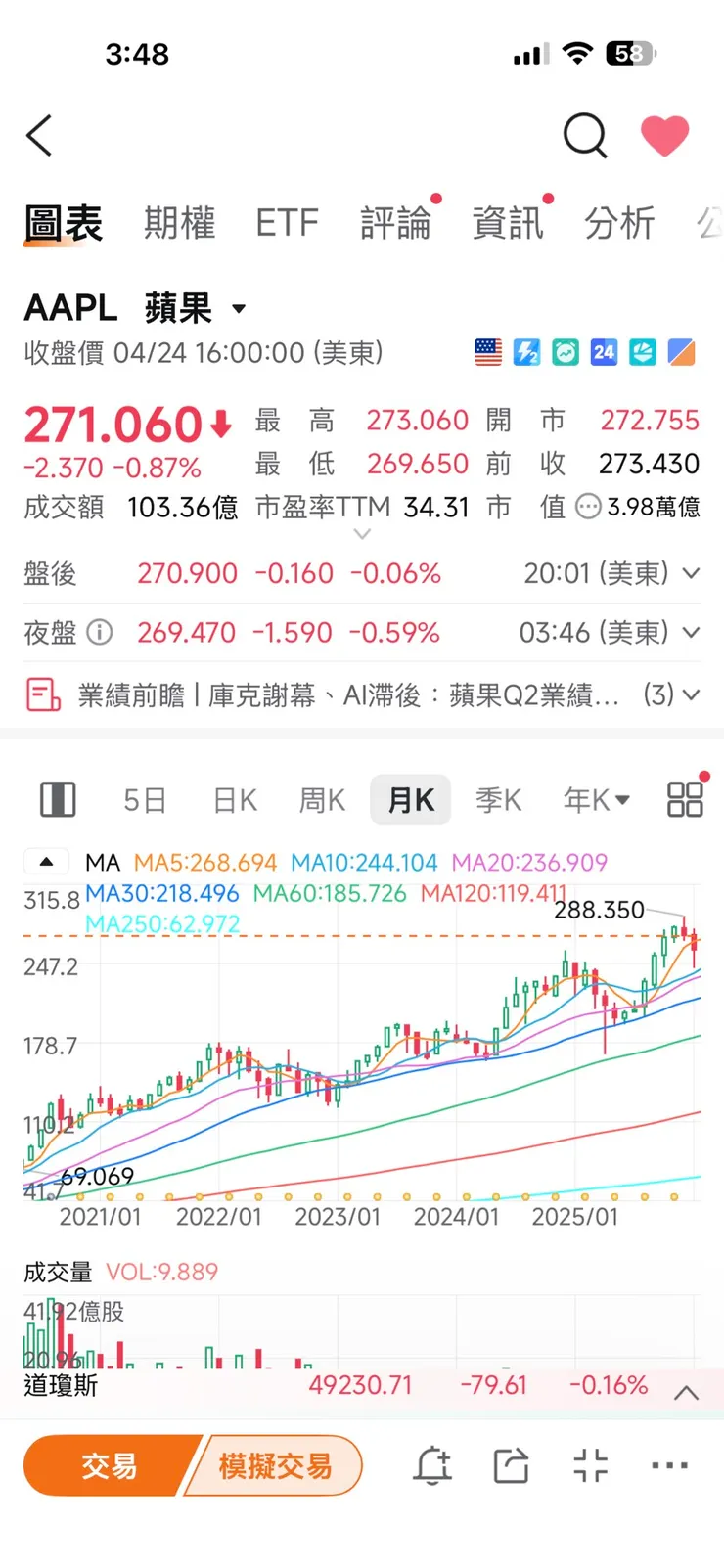Share the AAPL chart via share icon
The height and width of the screenshot is (1568, 724).
click(x=511, y=1465)
